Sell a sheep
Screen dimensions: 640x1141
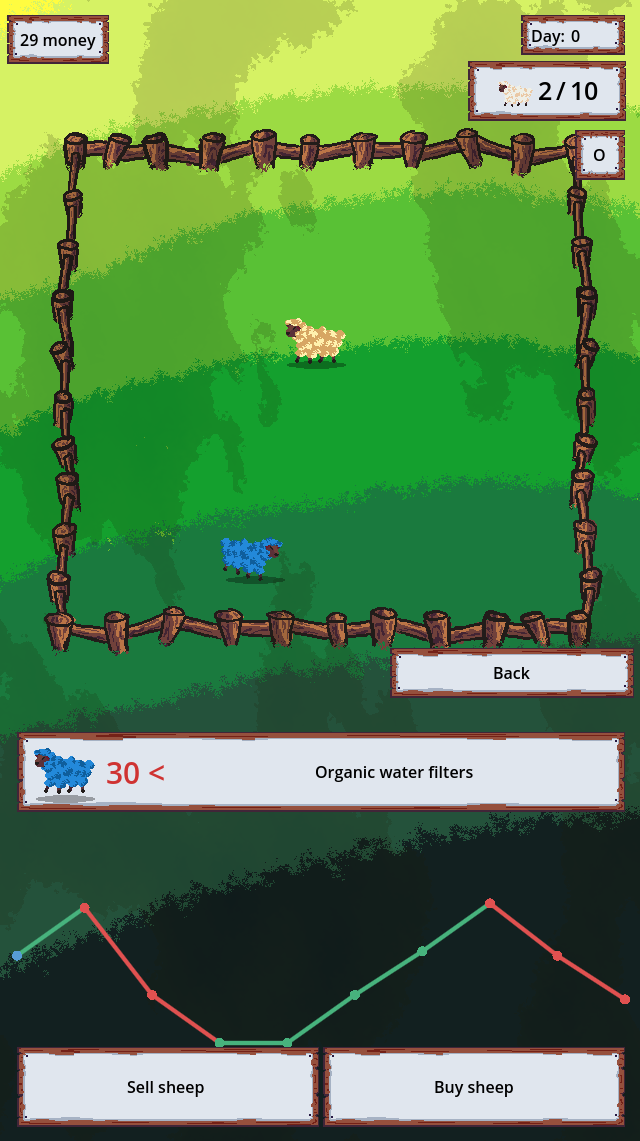166,1087
